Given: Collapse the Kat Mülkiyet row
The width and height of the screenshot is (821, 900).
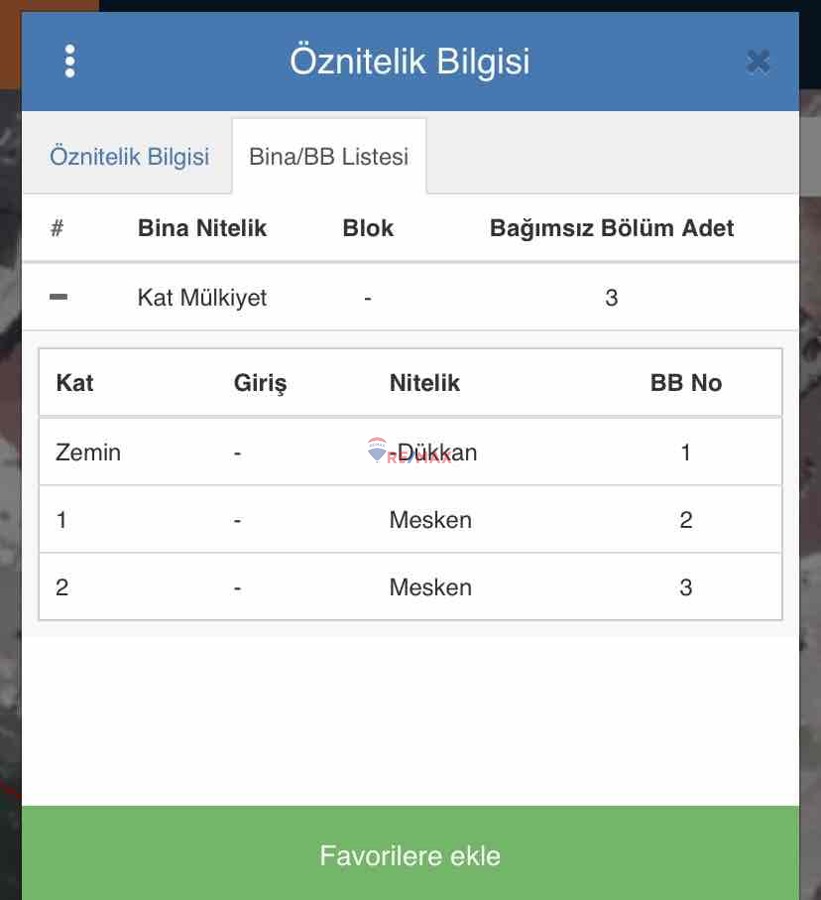Looking at the screenshot, I should point(59,297).
